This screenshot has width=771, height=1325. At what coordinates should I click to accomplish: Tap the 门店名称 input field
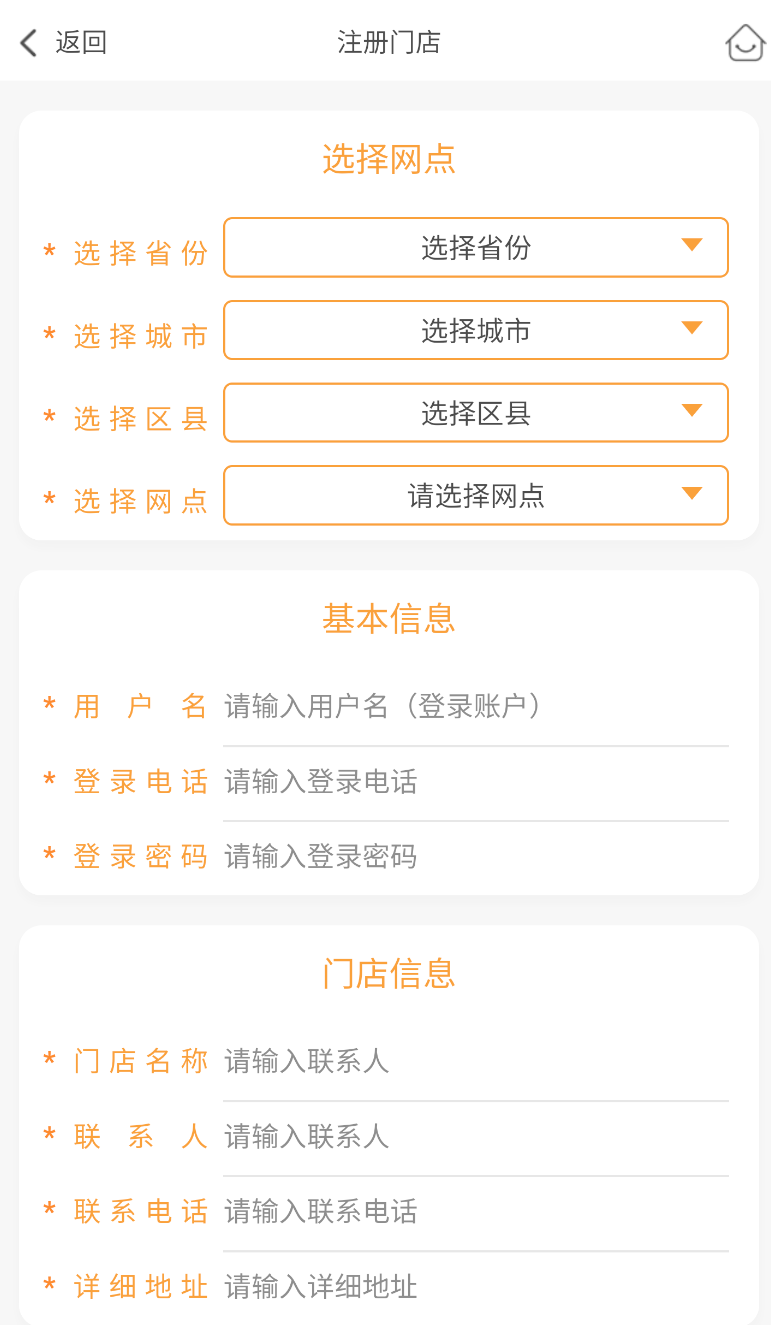coord(476,1061)
